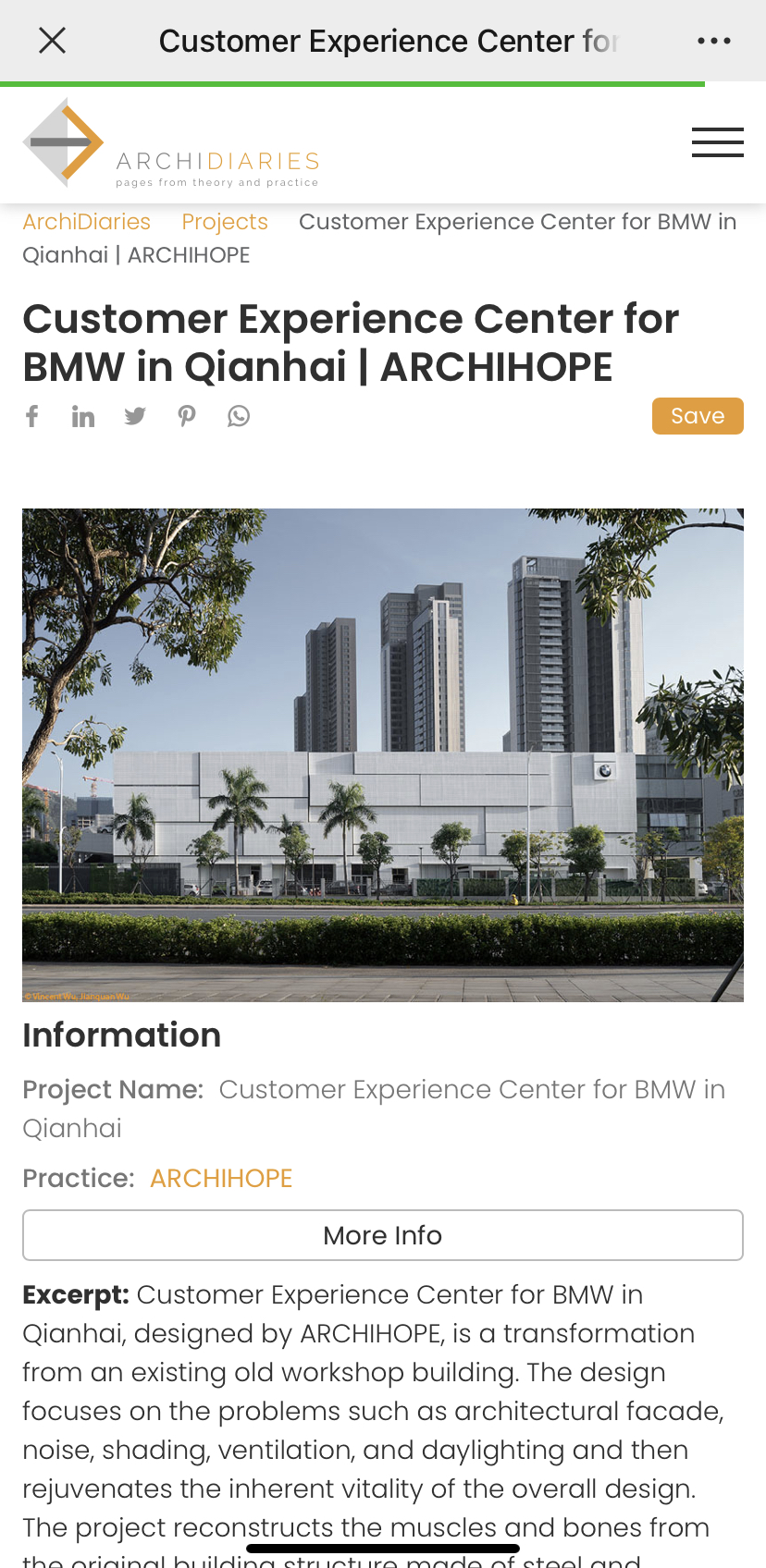Image resolution: width=766 pixels, height=1568 pixels.
Task: Expand More Info details
Action: 383,1235
